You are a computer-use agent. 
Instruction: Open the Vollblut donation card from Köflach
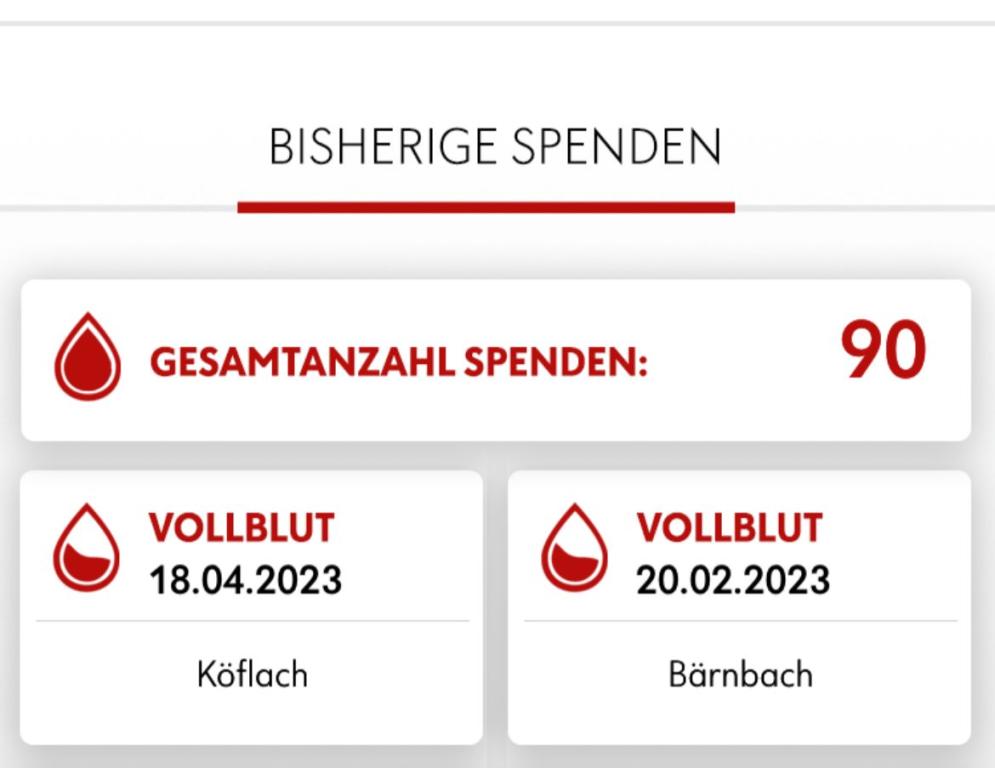[x=251, y=606]
